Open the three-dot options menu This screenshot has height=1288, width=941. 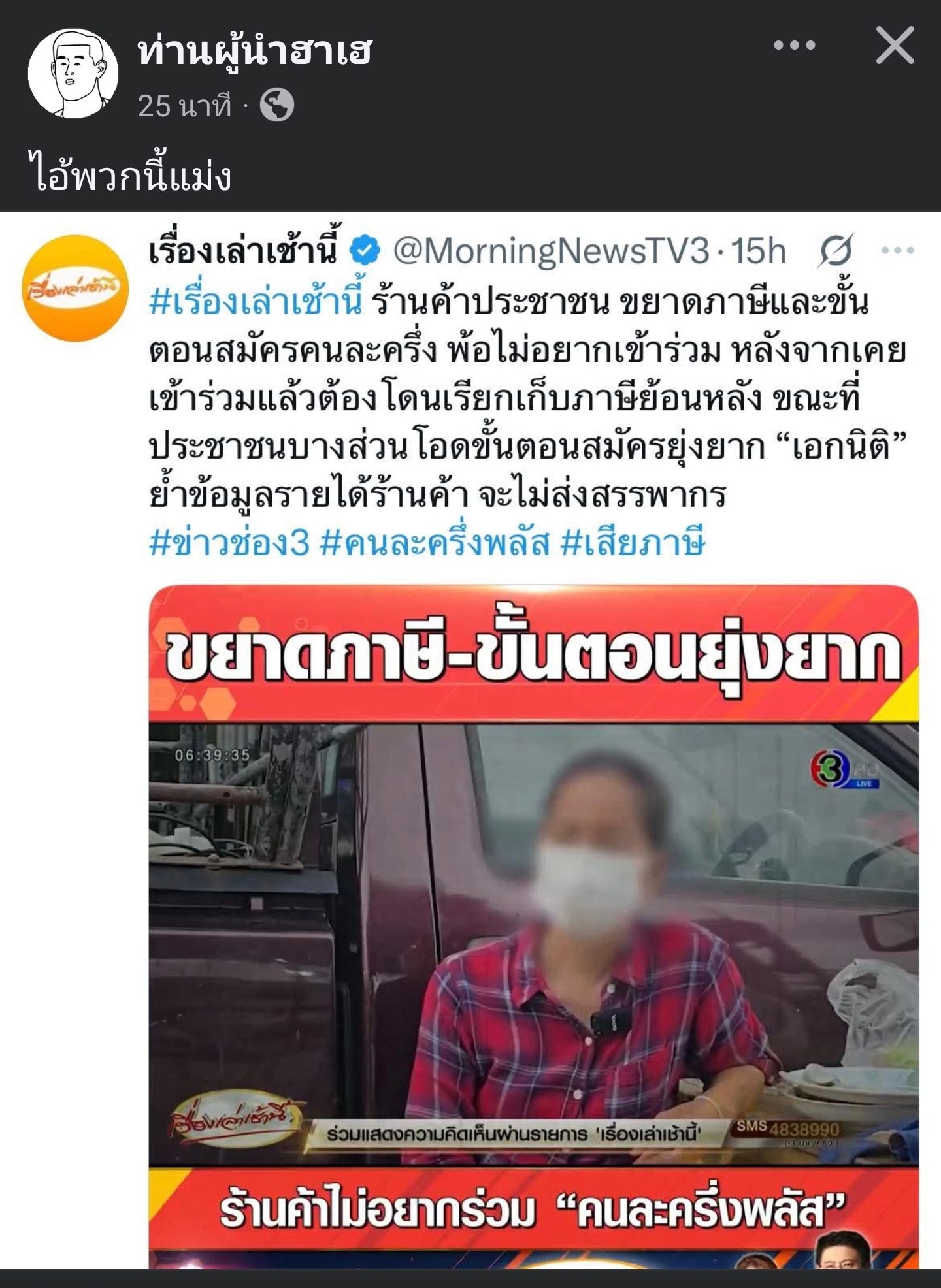(794, 46)
